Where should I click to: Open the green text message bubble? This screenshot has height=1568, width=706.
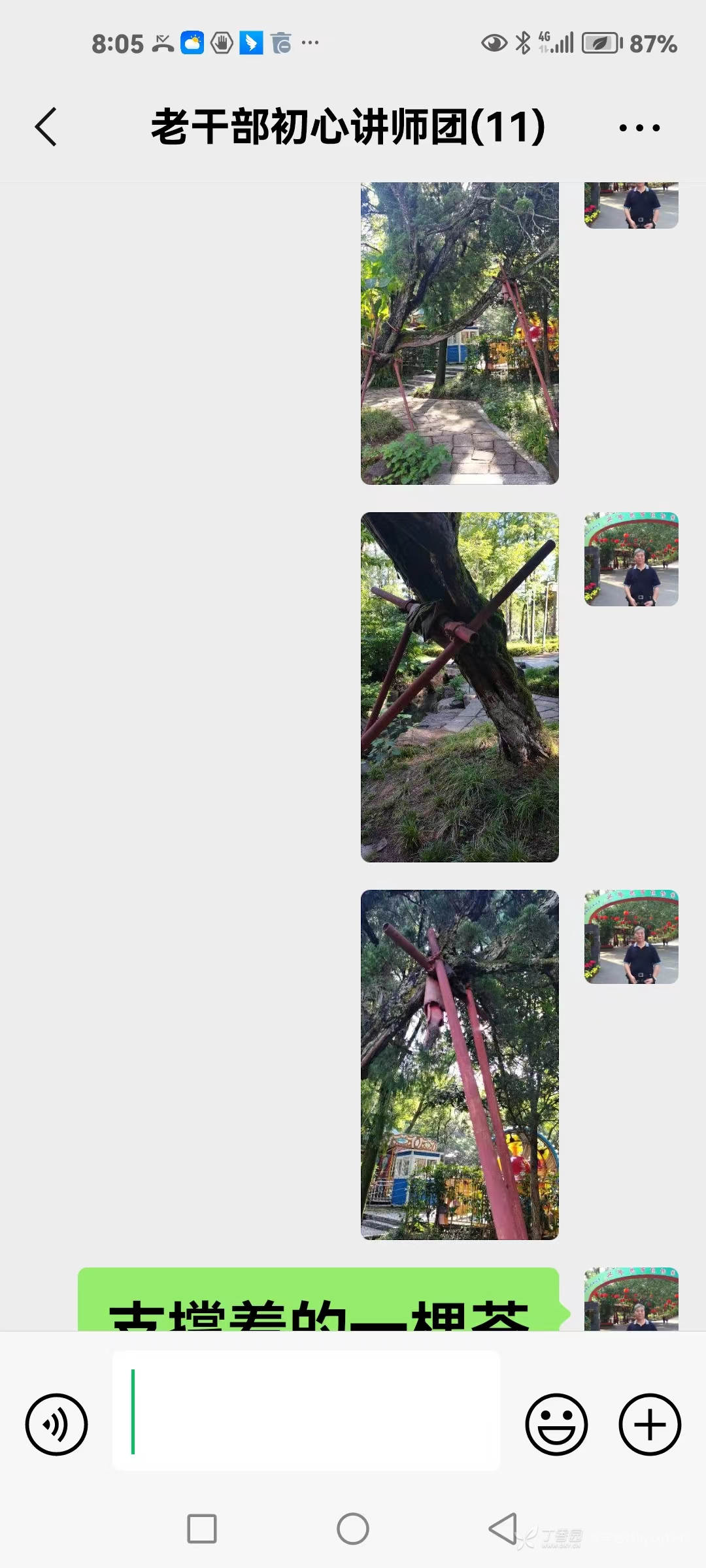[318, 1301]
